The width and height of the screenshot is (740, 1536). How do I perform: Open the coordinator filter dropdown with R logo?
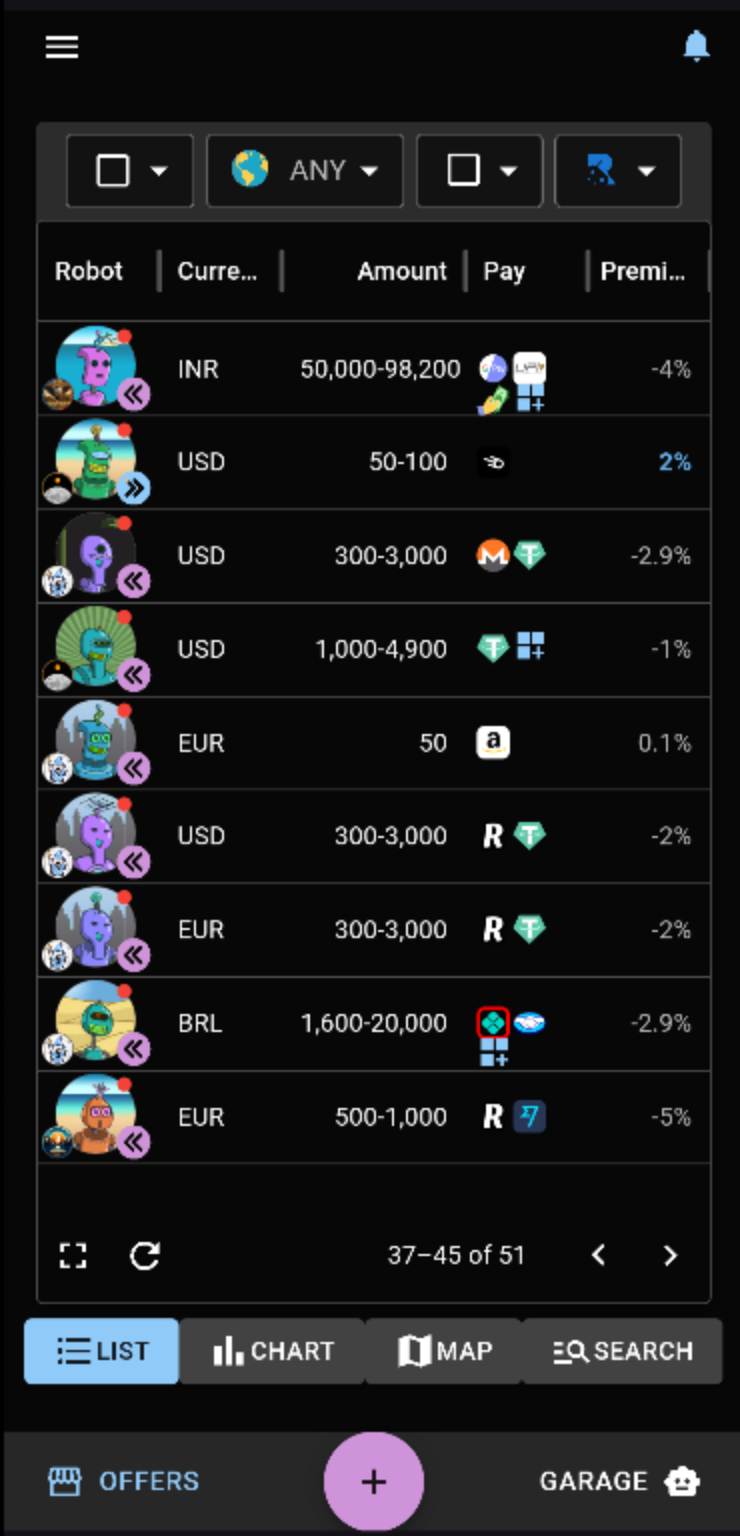[x=618, y=171]
